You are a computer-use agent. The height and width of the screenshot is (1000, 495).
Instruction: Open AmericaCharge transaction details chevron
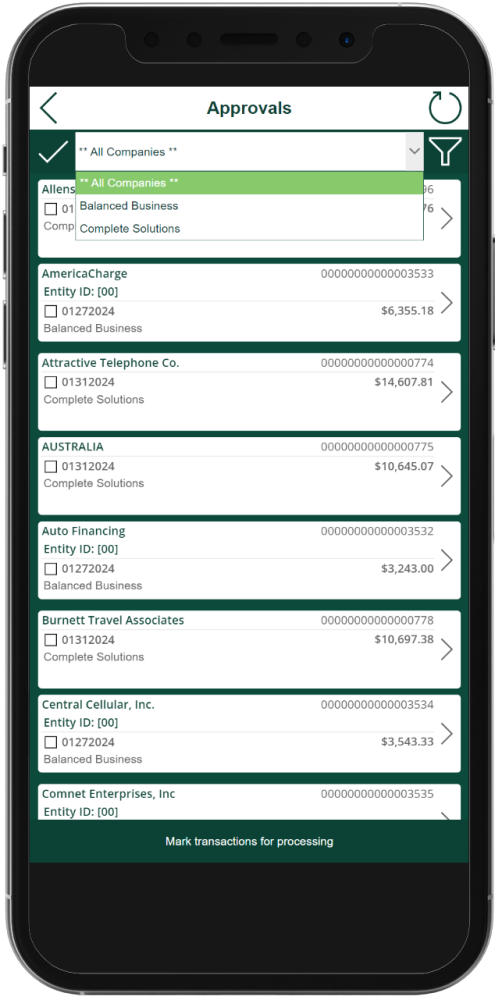coord(447,302)
